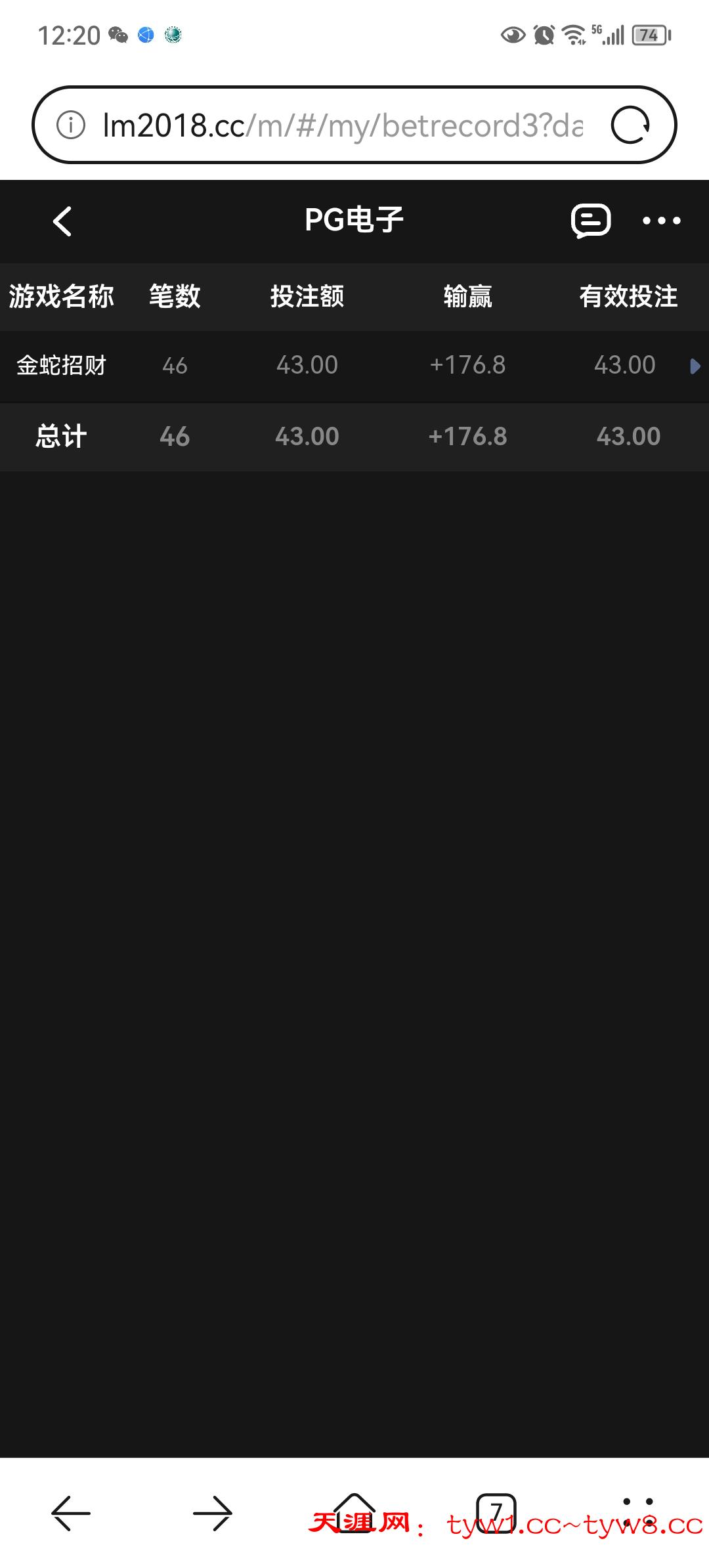Viewport: 709px width, 1568px height.
Task: Go back from the PG电子 page
Action: 62,221
